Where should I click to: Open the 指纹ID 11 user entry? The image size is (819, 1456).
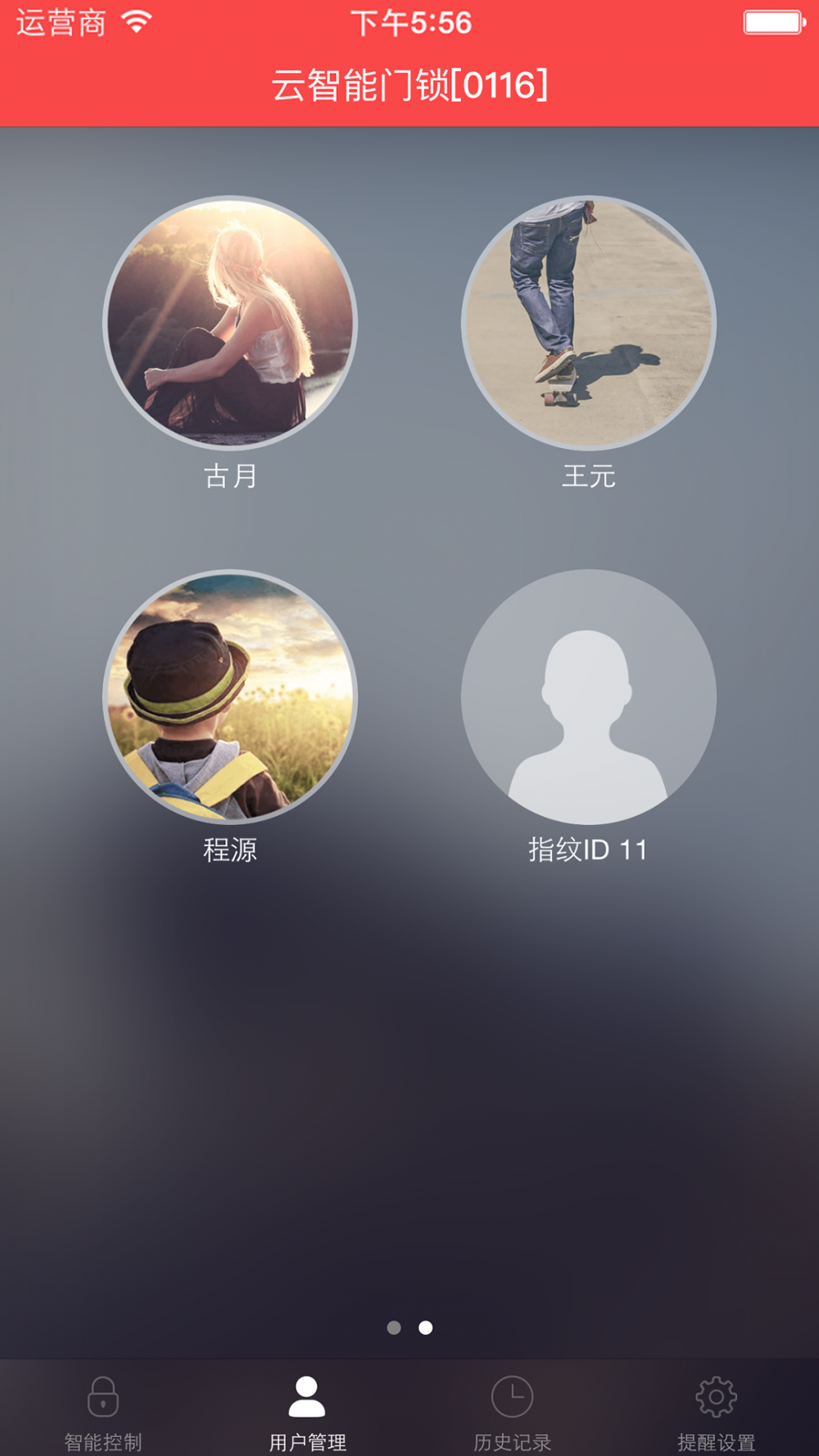pyautogui.click(x=588, y=696)
